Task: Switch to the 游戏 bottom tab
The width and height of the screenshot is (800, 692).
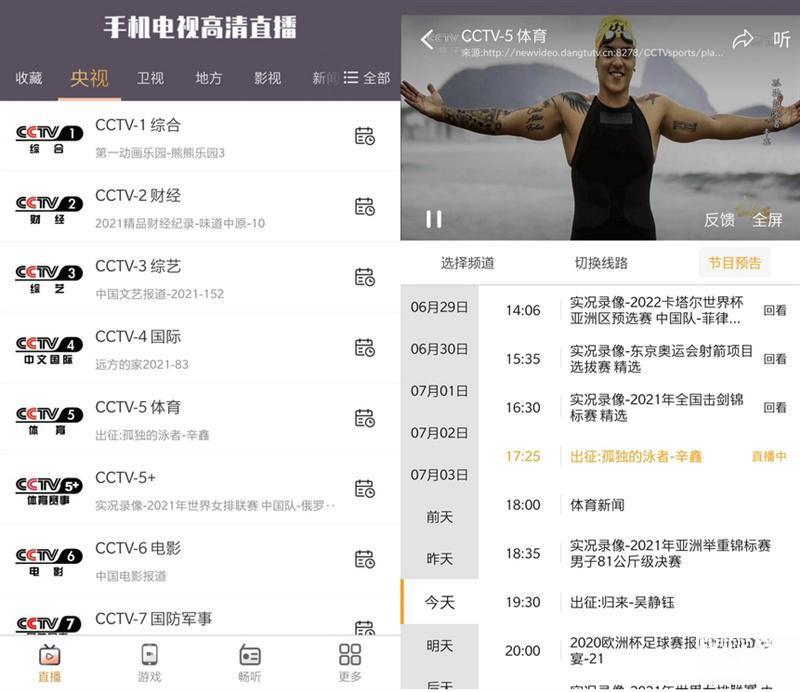Action: [149, 662]
